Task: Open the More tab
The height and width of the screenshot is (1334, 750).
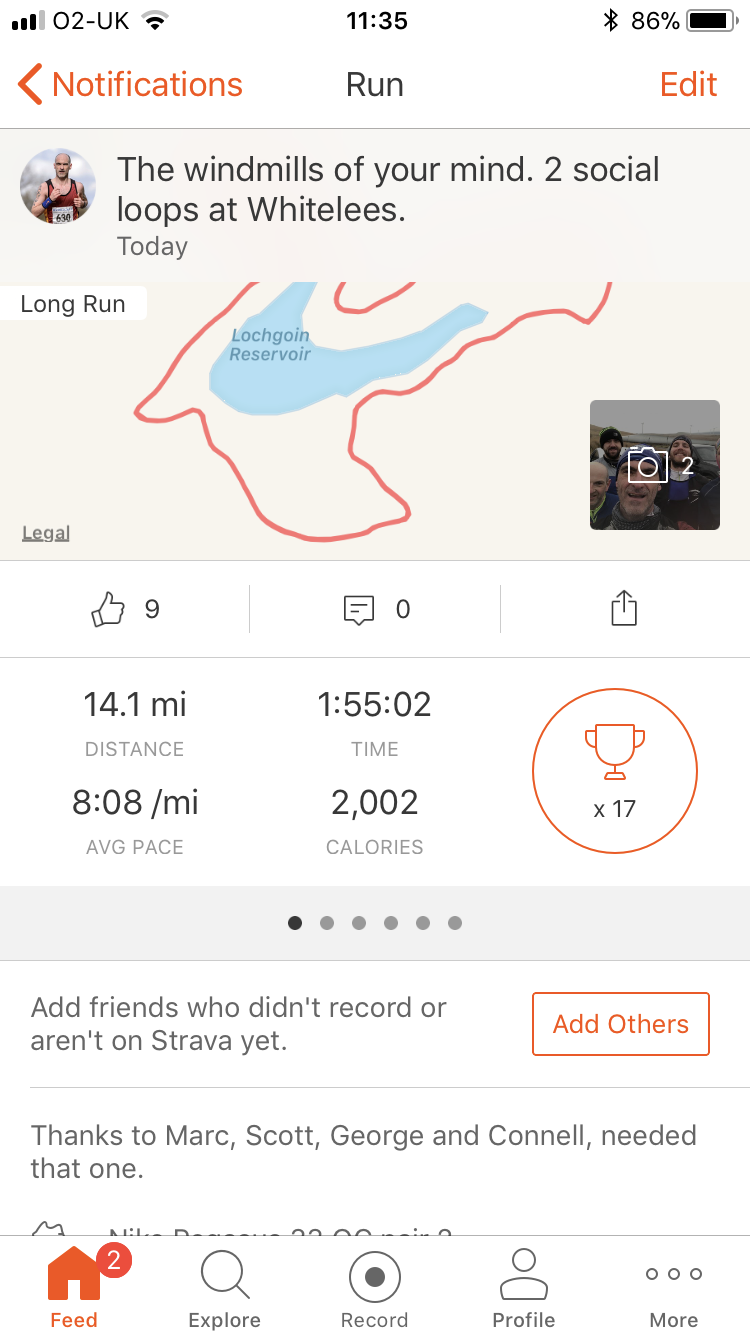Action: (x=674, y=1290)
